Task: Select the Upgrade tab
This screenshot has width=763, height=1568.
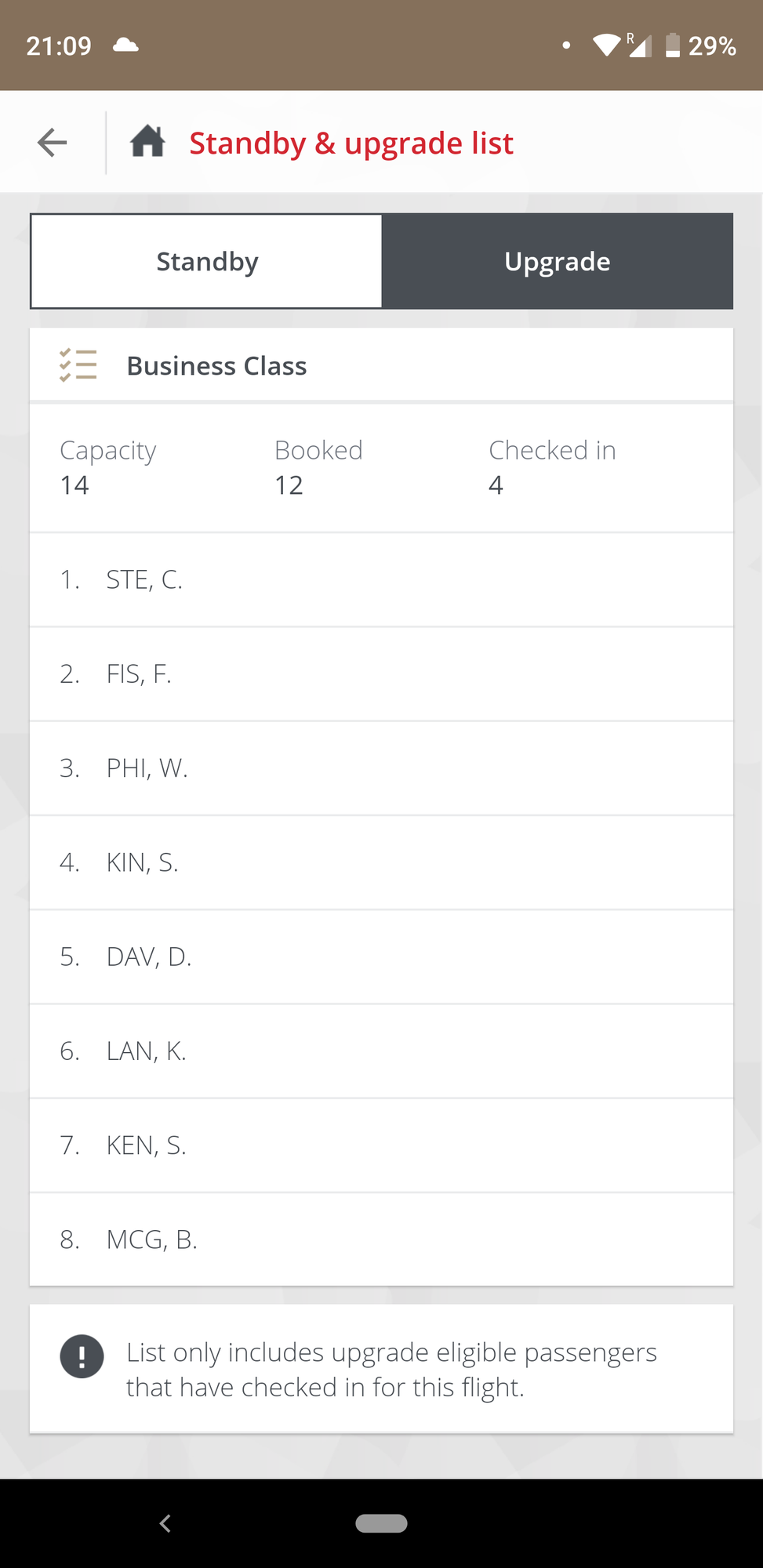Action: (558, 261)
